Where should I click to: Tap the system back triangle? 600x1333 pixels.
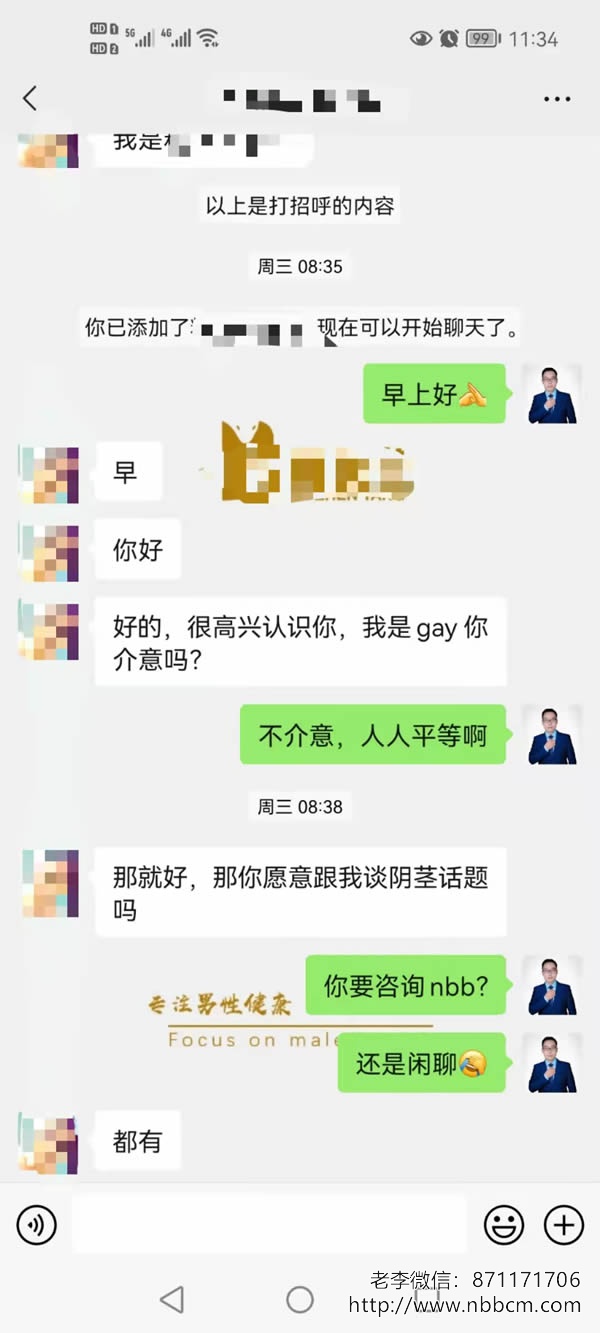[172, 1299]
